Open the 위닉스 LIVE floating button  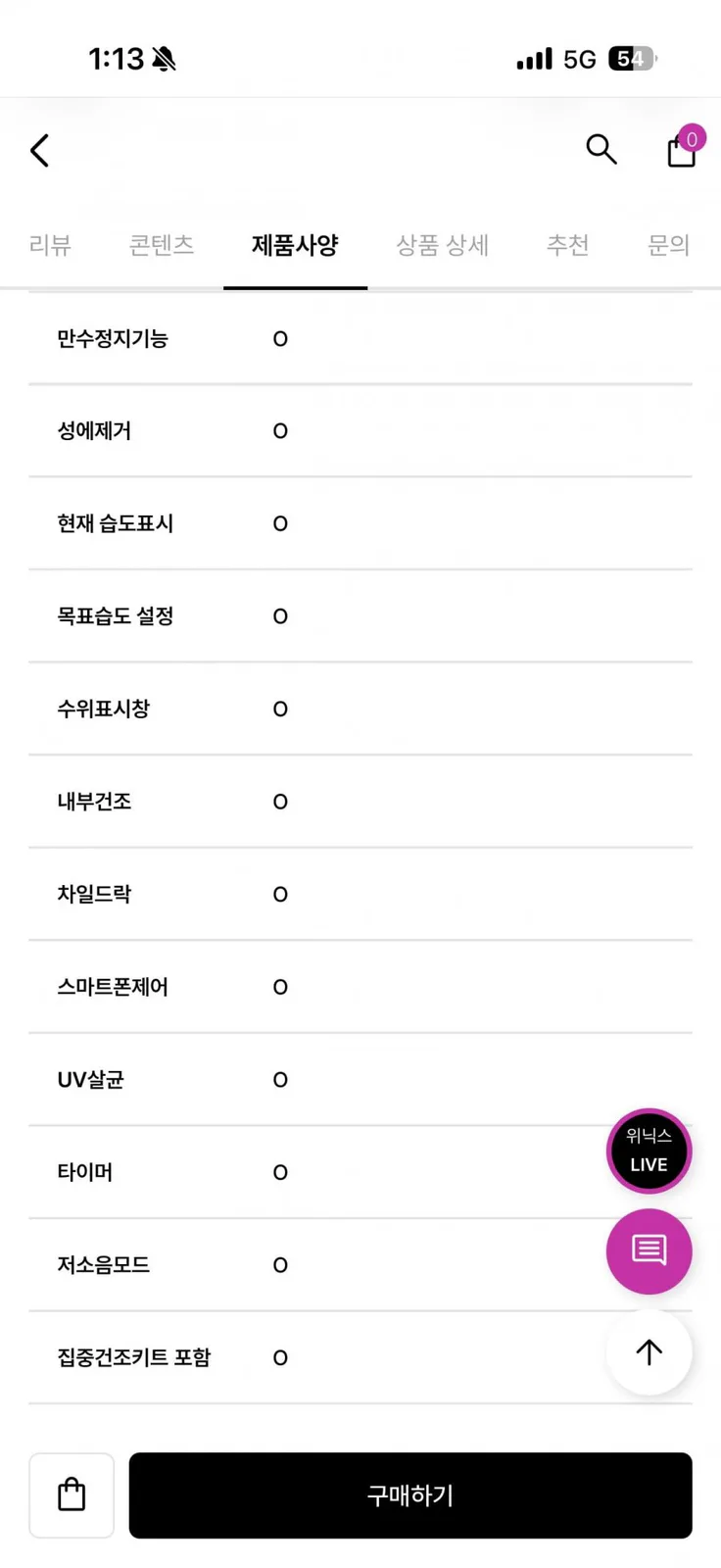[x=649, y=1151]
